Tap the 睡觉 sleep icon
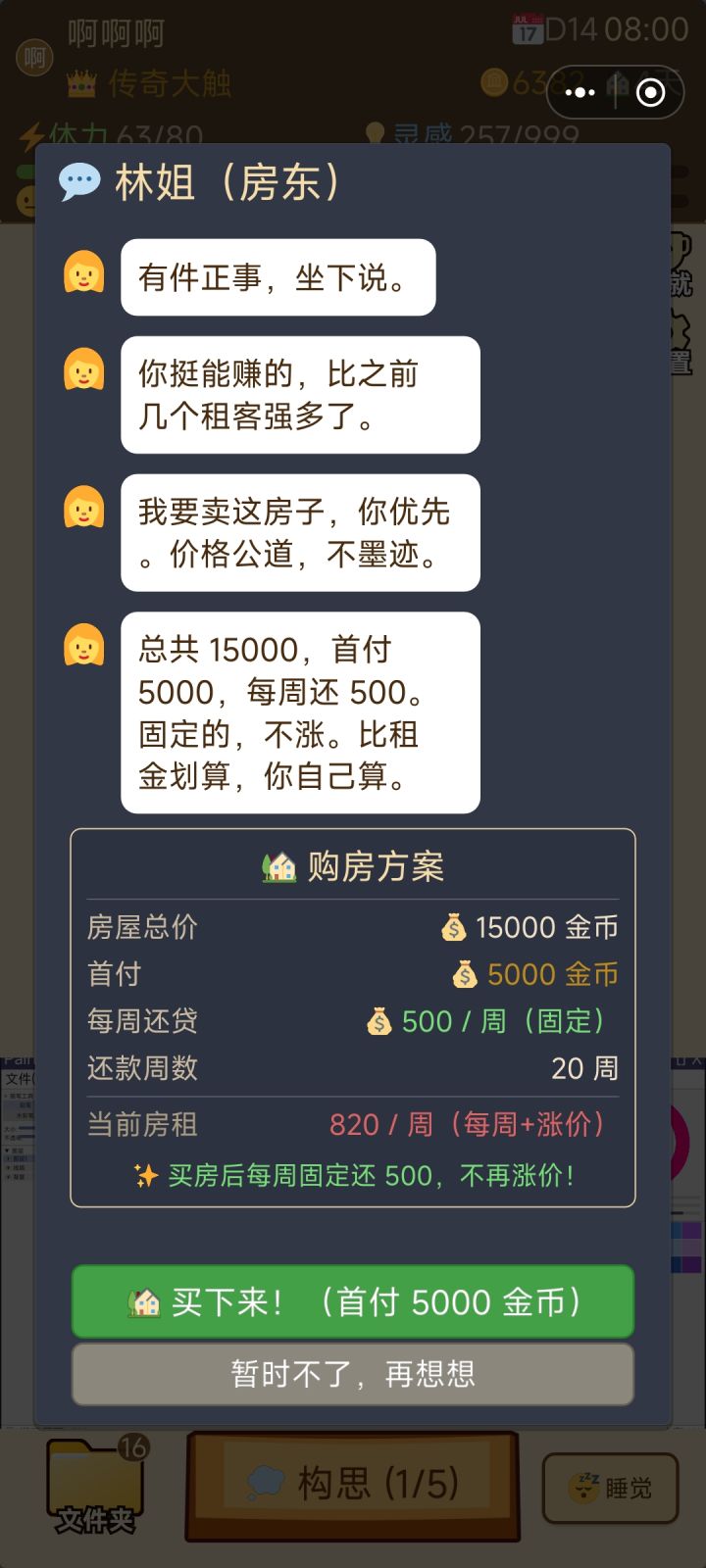Viewport: 706px width, 1568px height. tap(583, 1484)
